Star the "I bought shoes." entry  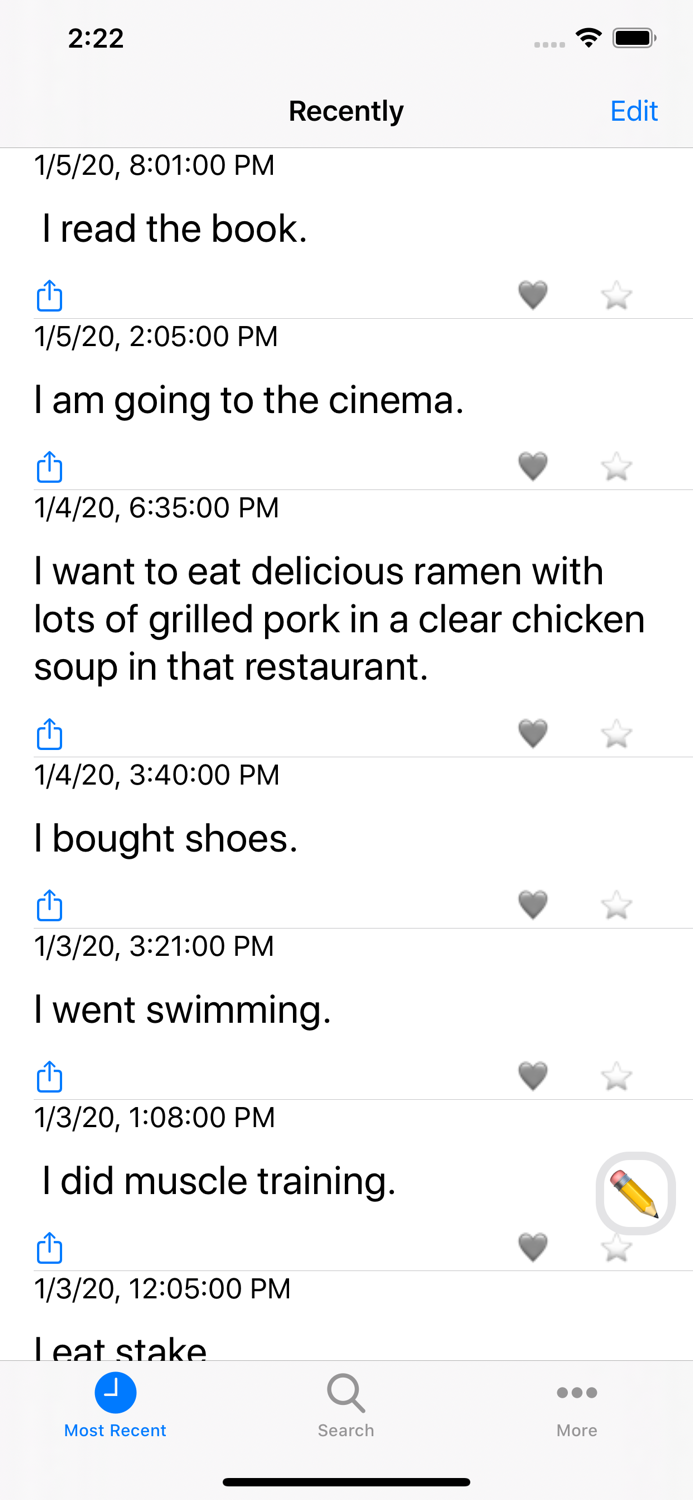(616, 905)
